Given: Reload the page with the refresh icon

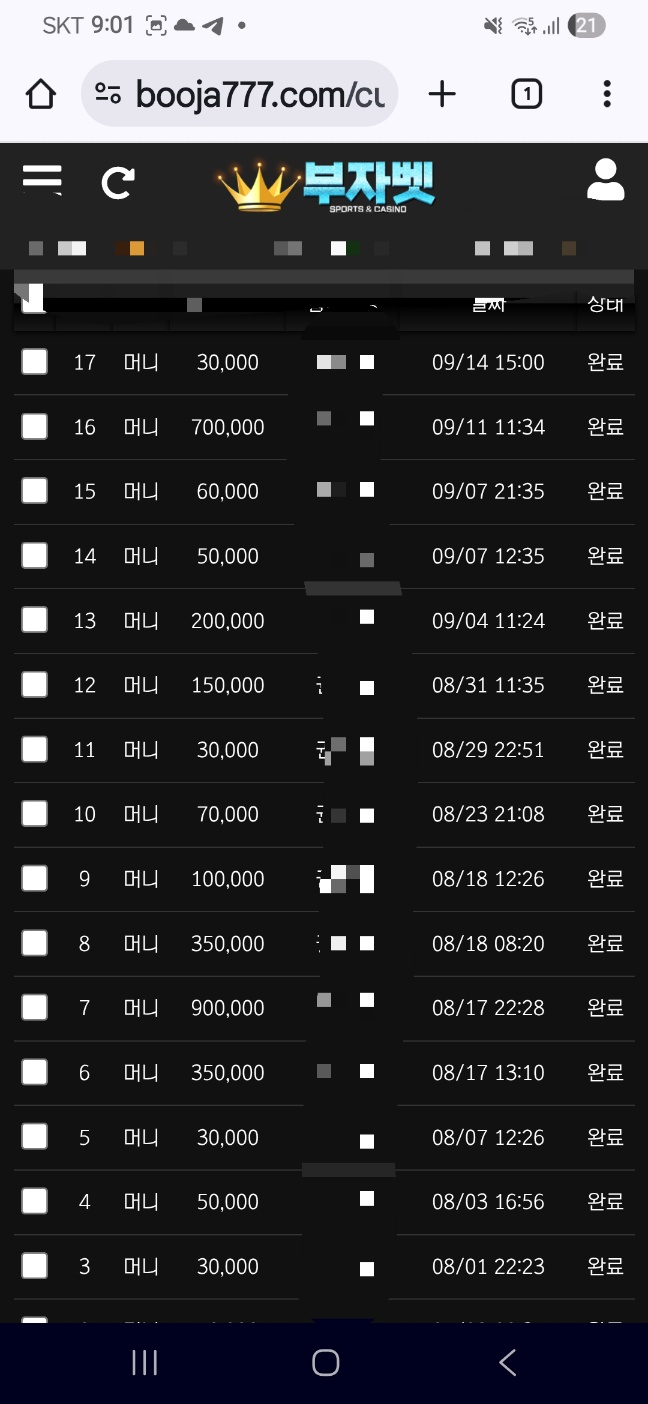Looking at the screenshot, I should [118, 182].
